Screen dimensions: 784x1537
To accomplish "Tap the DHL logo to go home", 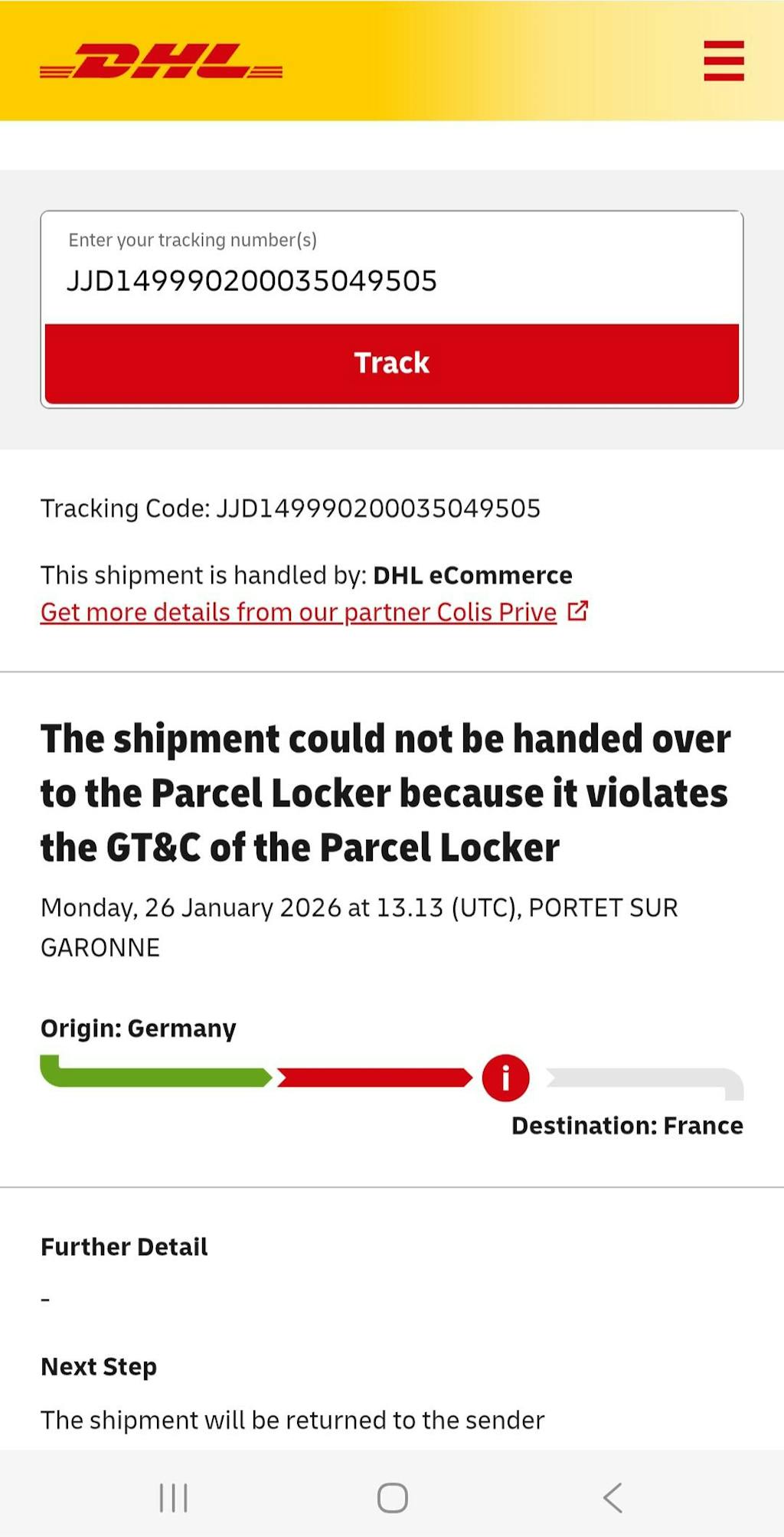I will [x=162, y=61].
